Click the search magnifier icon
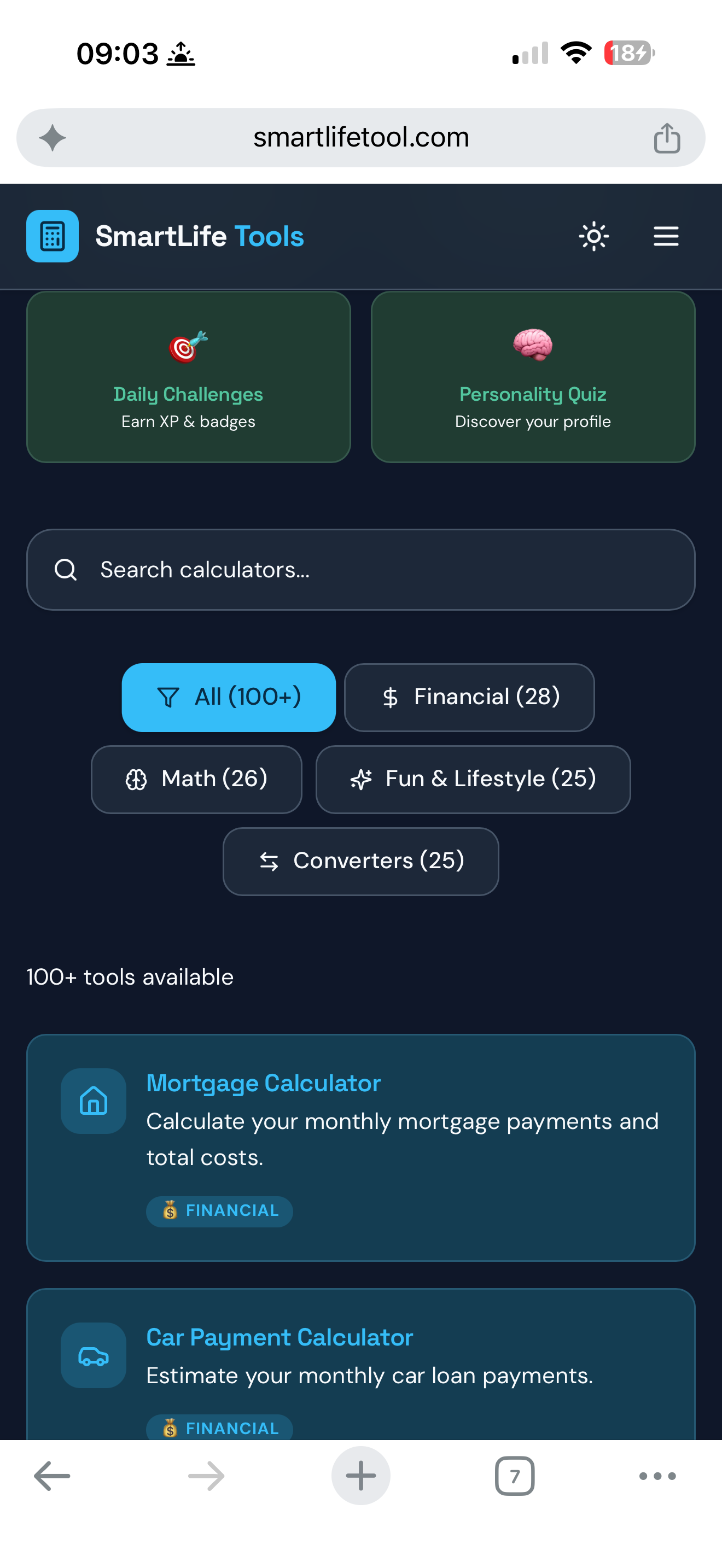The width and height of the screenshot is (722, 1568). 66,569
